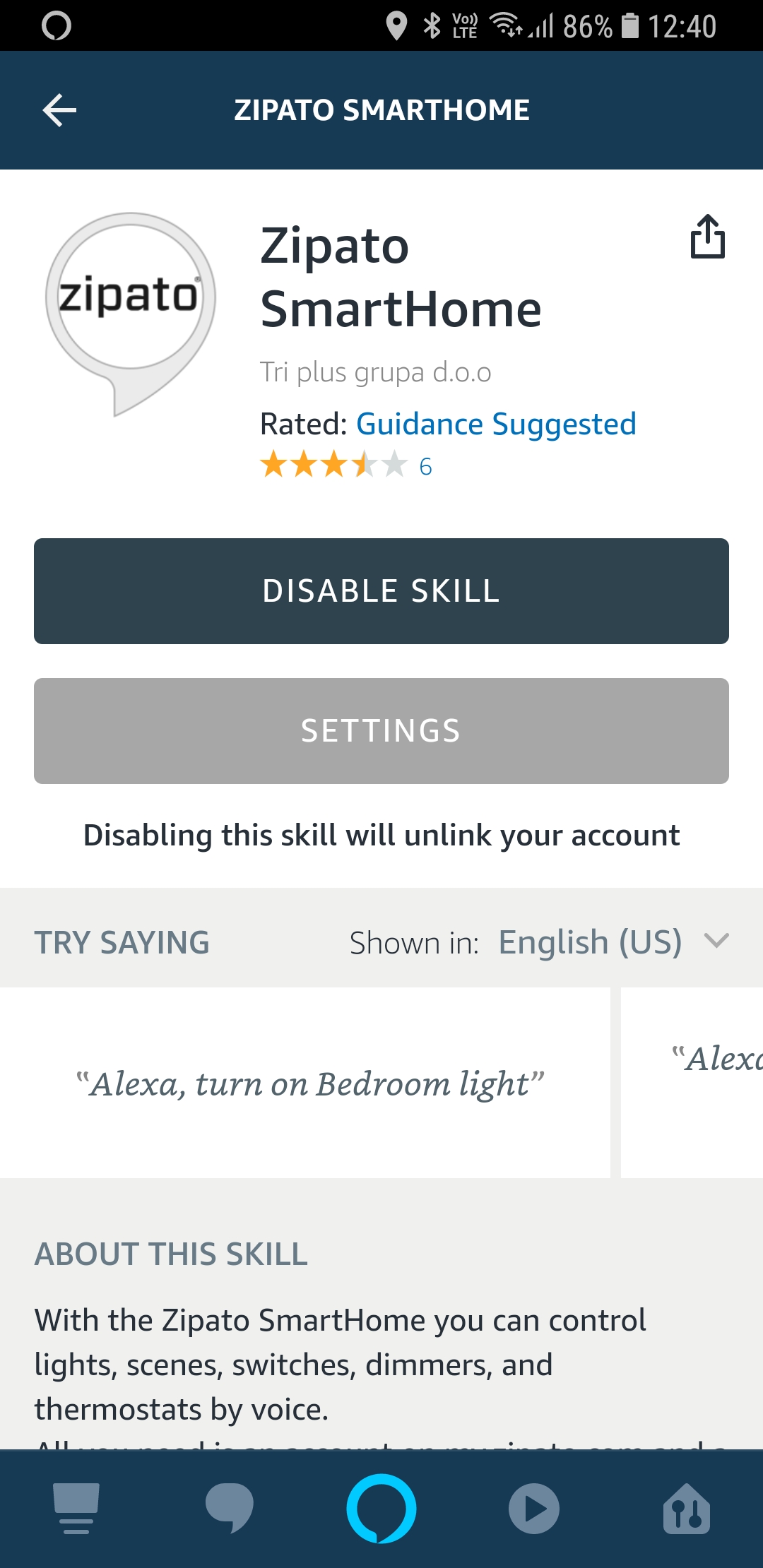The height and width of the screenshot is (1568, 763).
Task: Open the Devices tab
Action: pos(687,1509)
